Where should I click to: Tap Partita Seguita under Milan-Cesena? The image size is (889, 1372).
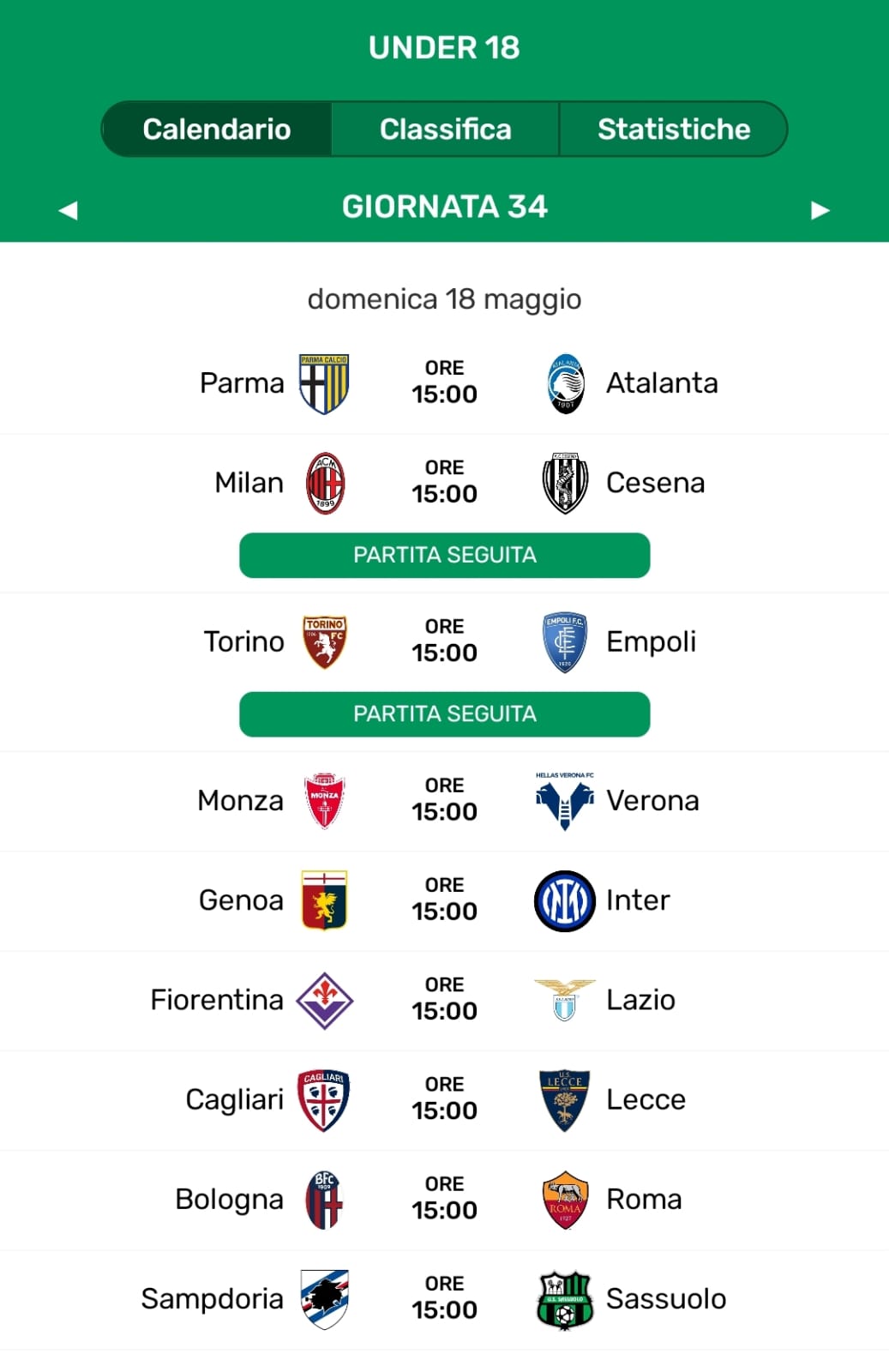pos(444,555)
